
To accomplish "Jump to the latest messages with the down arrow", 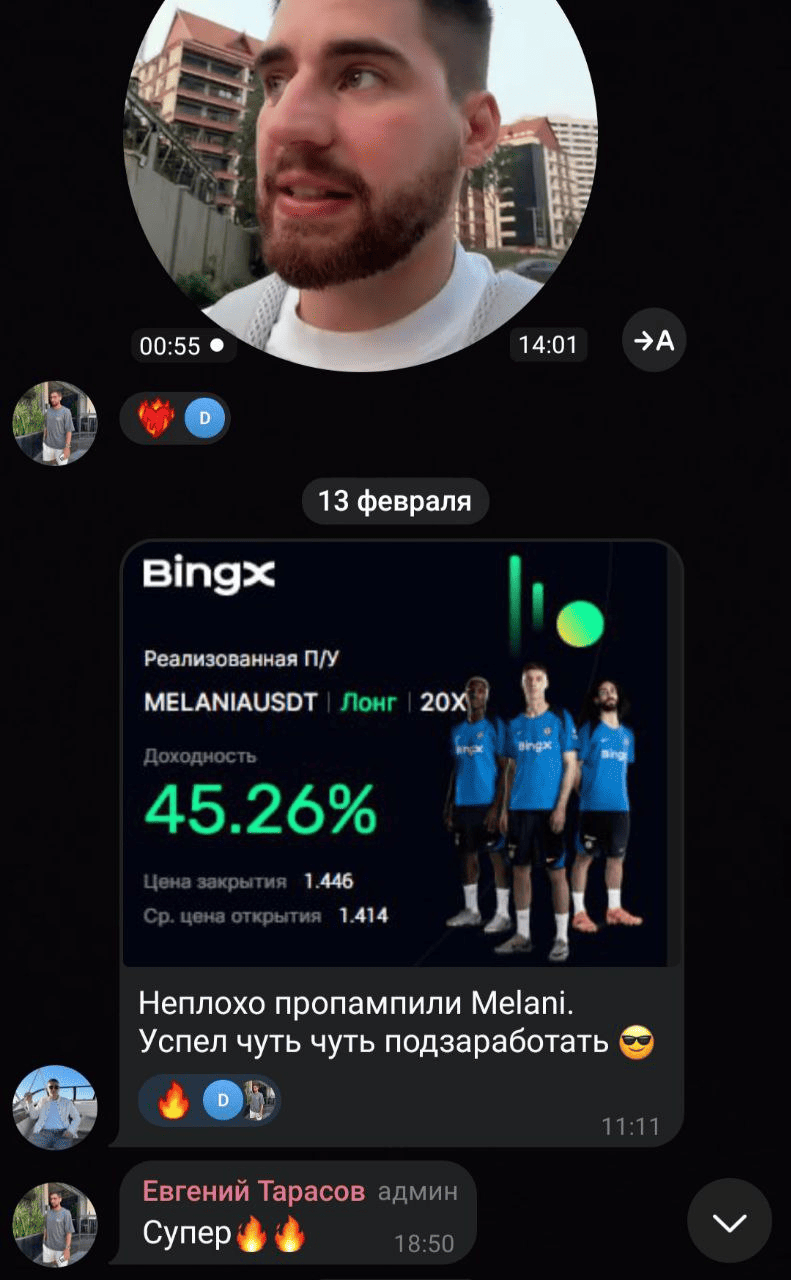I will 729,1221.
